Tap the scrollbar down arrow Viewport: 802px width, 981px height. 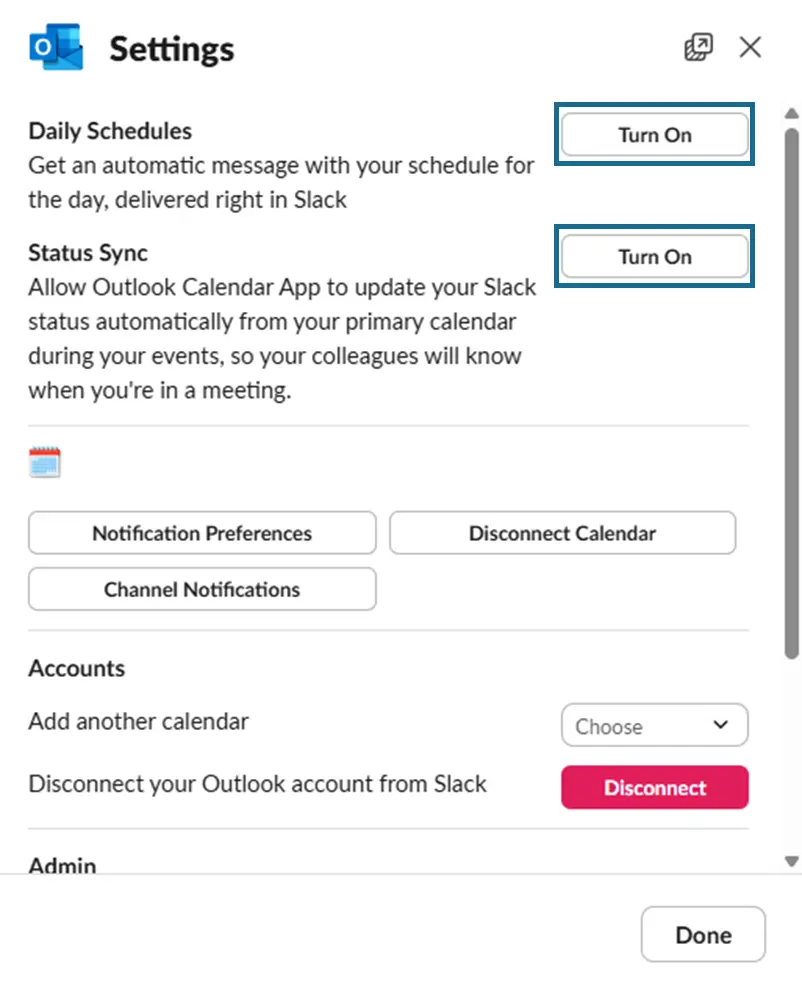[791, 861]
